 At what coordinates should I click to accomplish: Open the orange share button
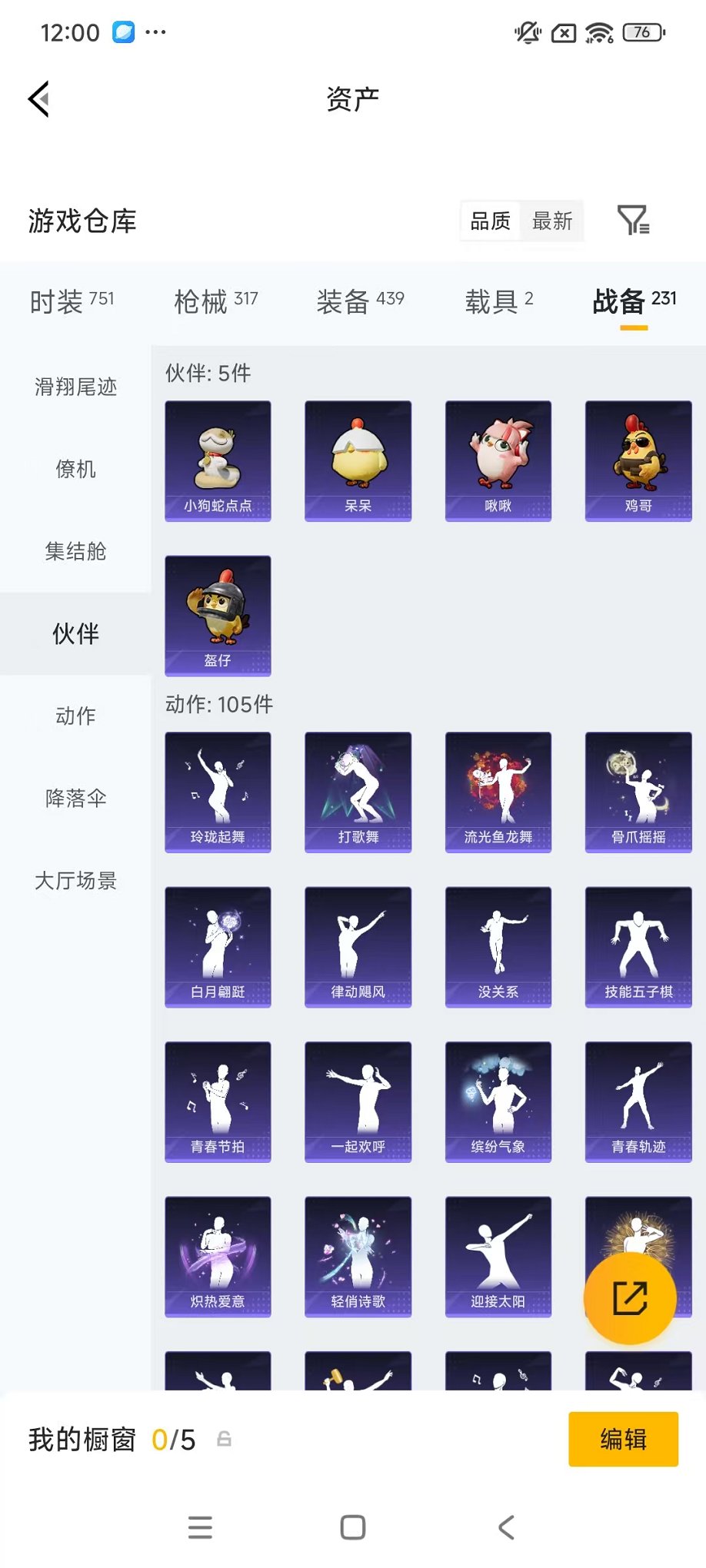(x=630, y=1297)
